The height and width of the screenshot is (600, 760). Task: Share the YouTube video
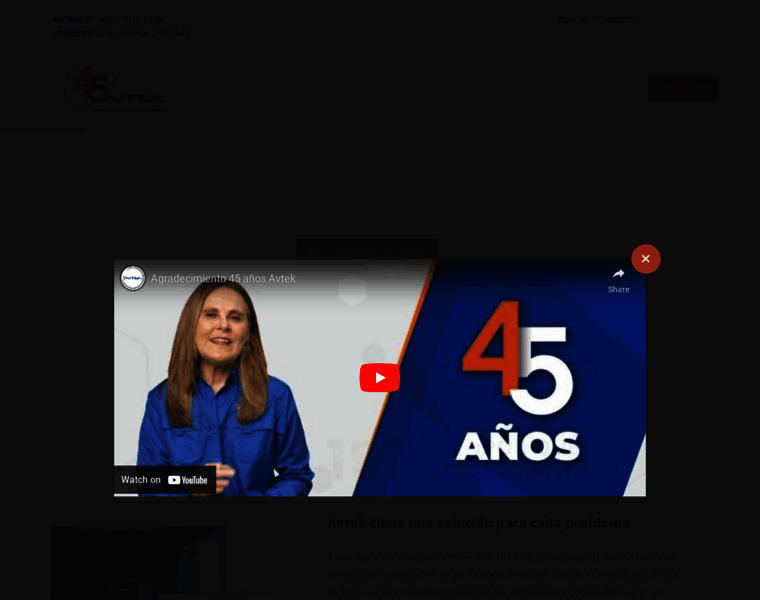(618, 279)
